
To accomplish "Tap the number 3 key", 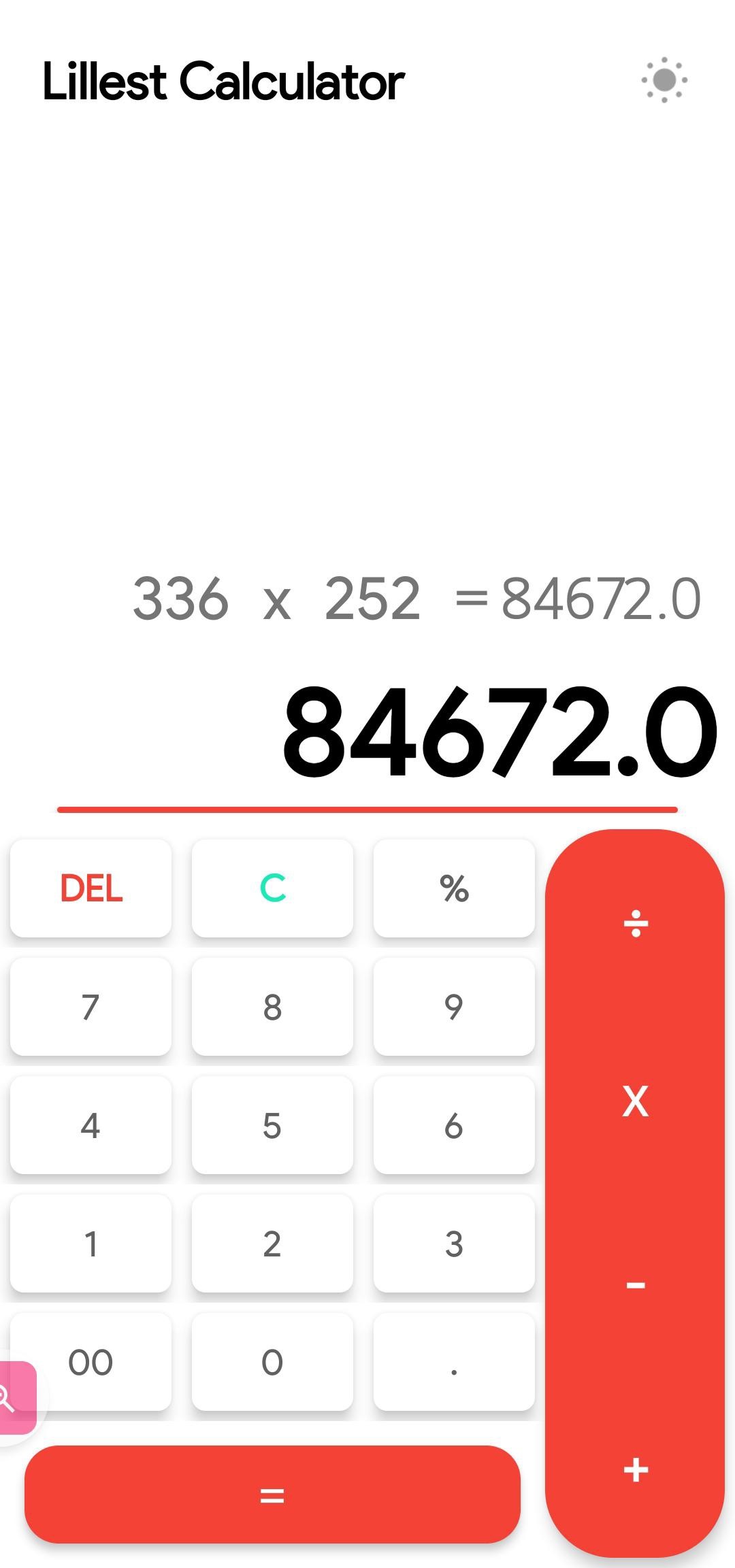I will pyautogui.click(x=454, y=1243).
